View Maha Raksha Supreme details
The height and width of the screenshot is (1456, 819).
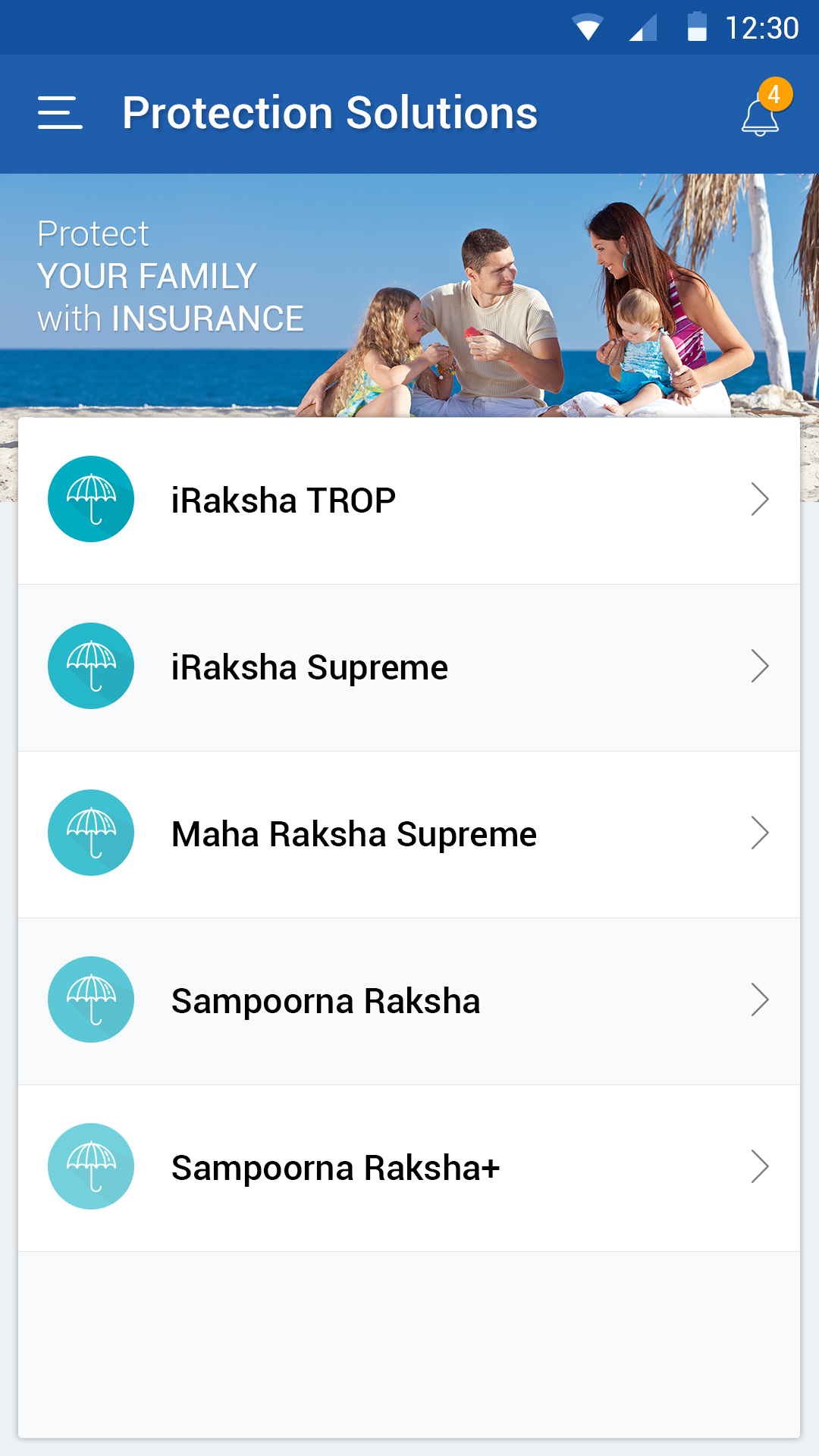[x=409, y=834]
